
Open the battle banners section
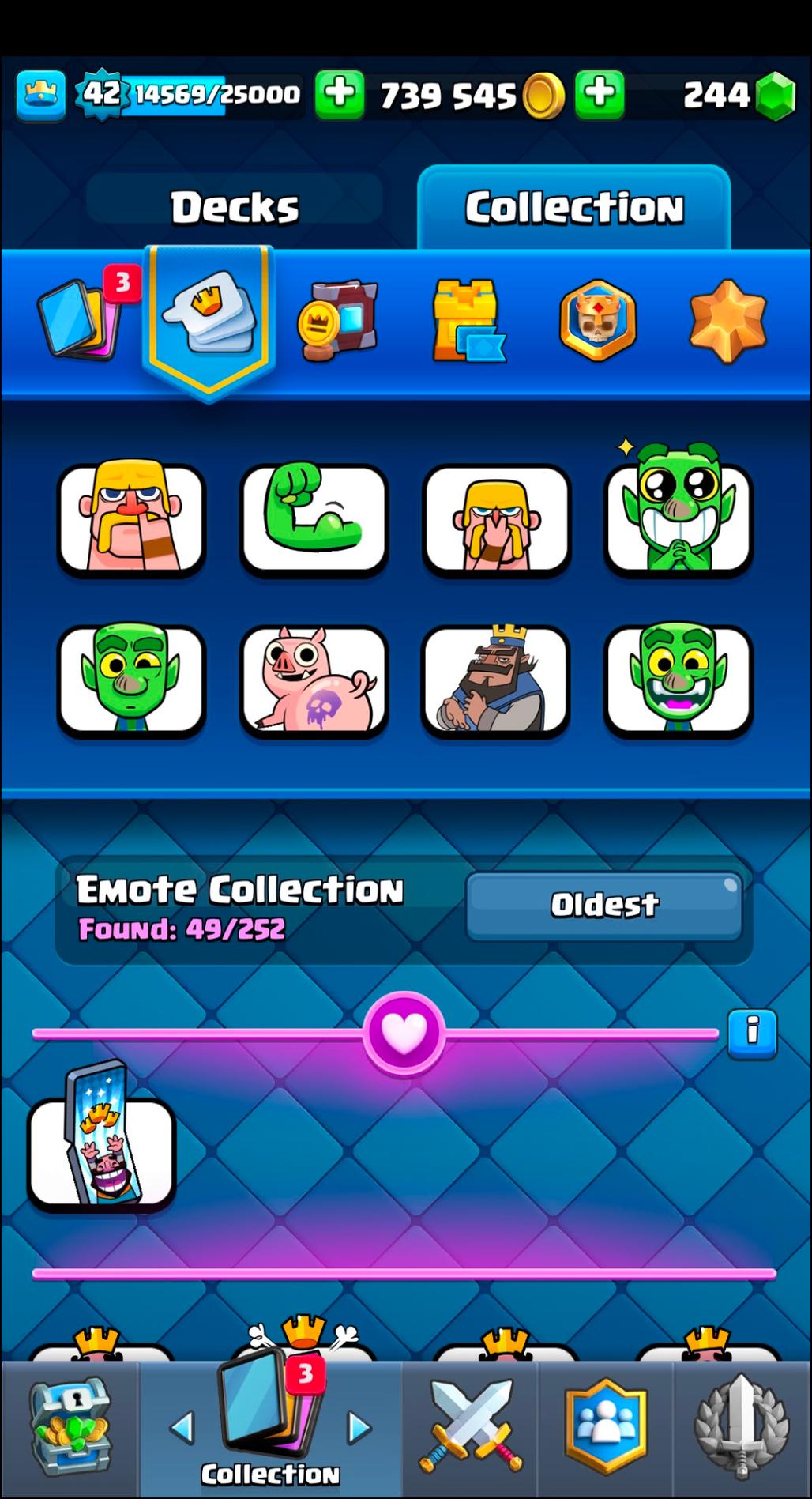pyautogui.click(x=338, y=320)
